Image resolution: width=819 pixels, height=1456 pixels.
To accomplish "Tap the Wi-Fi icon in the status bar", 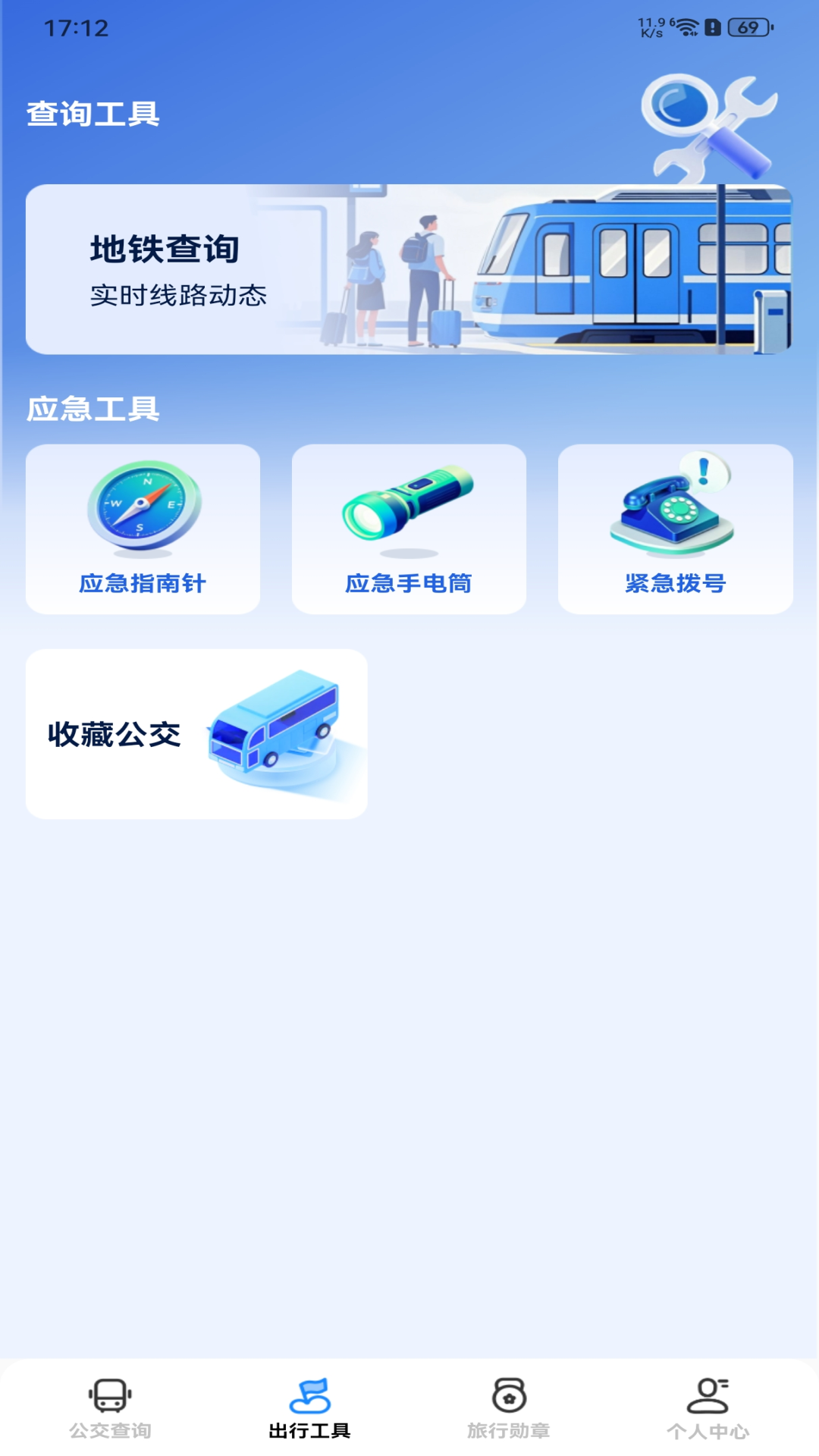I will coord(686,28).
